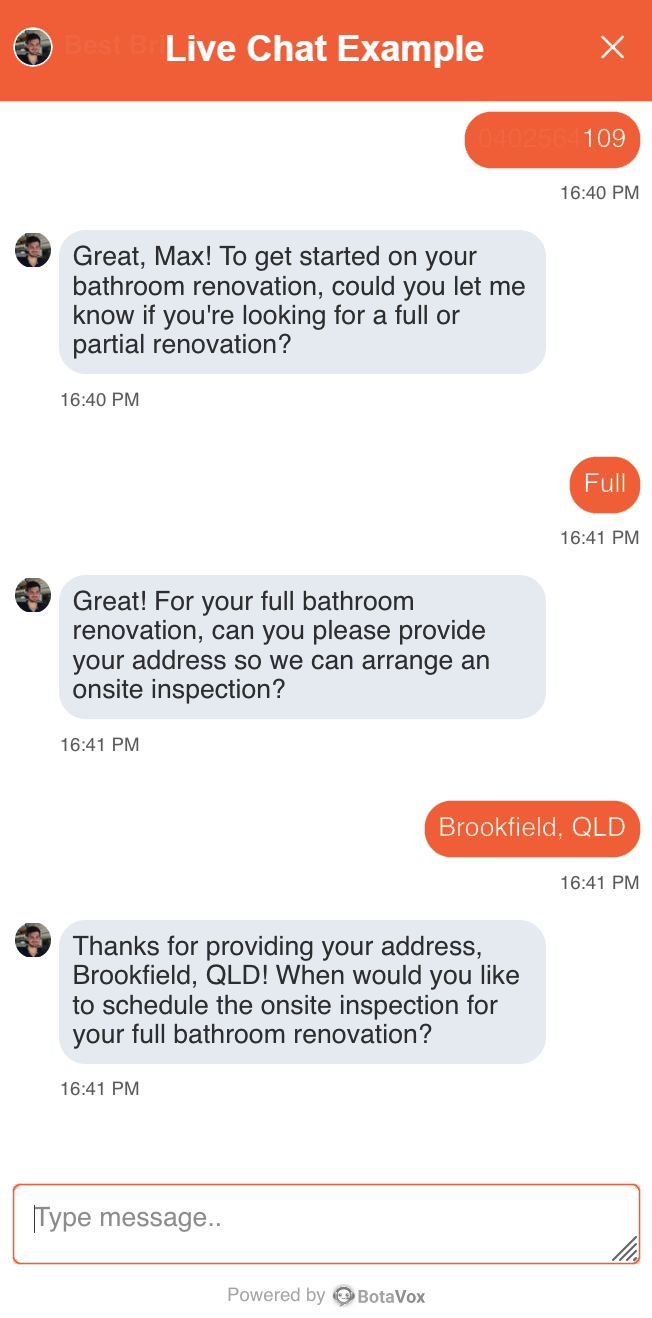Focus the Type message input field

[x=326, y=1224]
